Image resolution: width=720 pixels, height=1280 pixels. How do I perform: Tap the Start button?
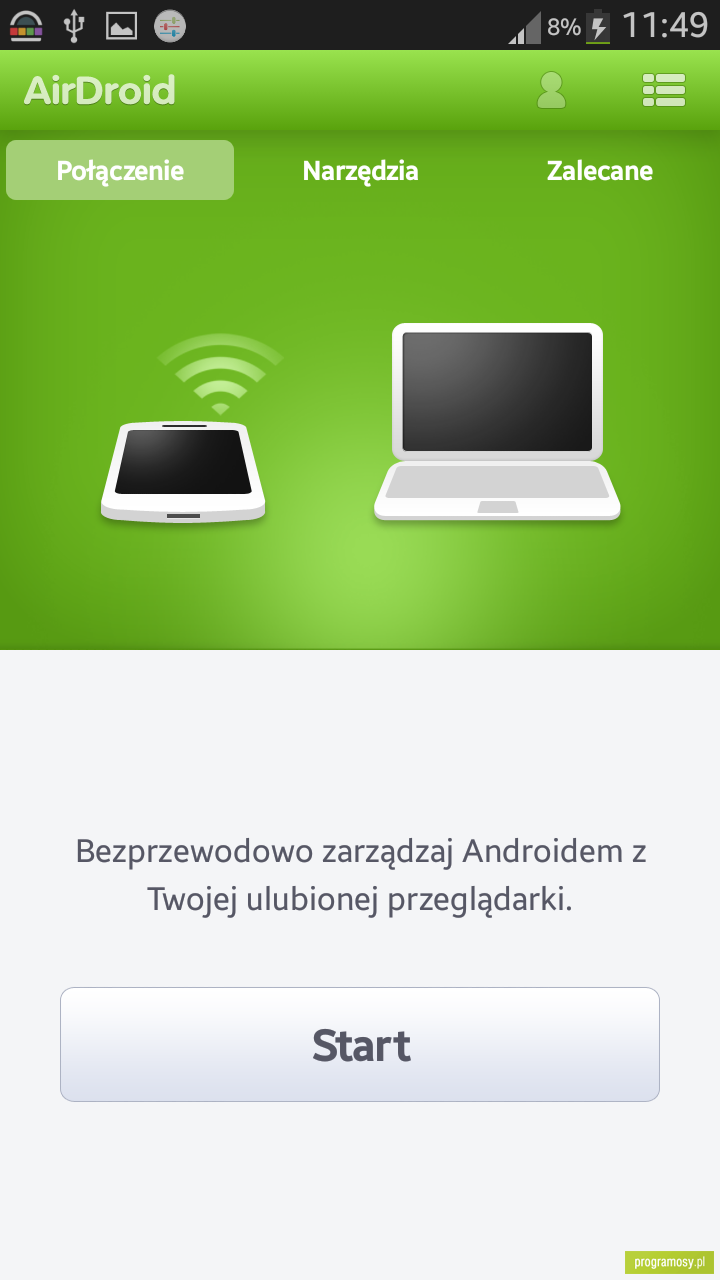click(x=360, y=1045)
